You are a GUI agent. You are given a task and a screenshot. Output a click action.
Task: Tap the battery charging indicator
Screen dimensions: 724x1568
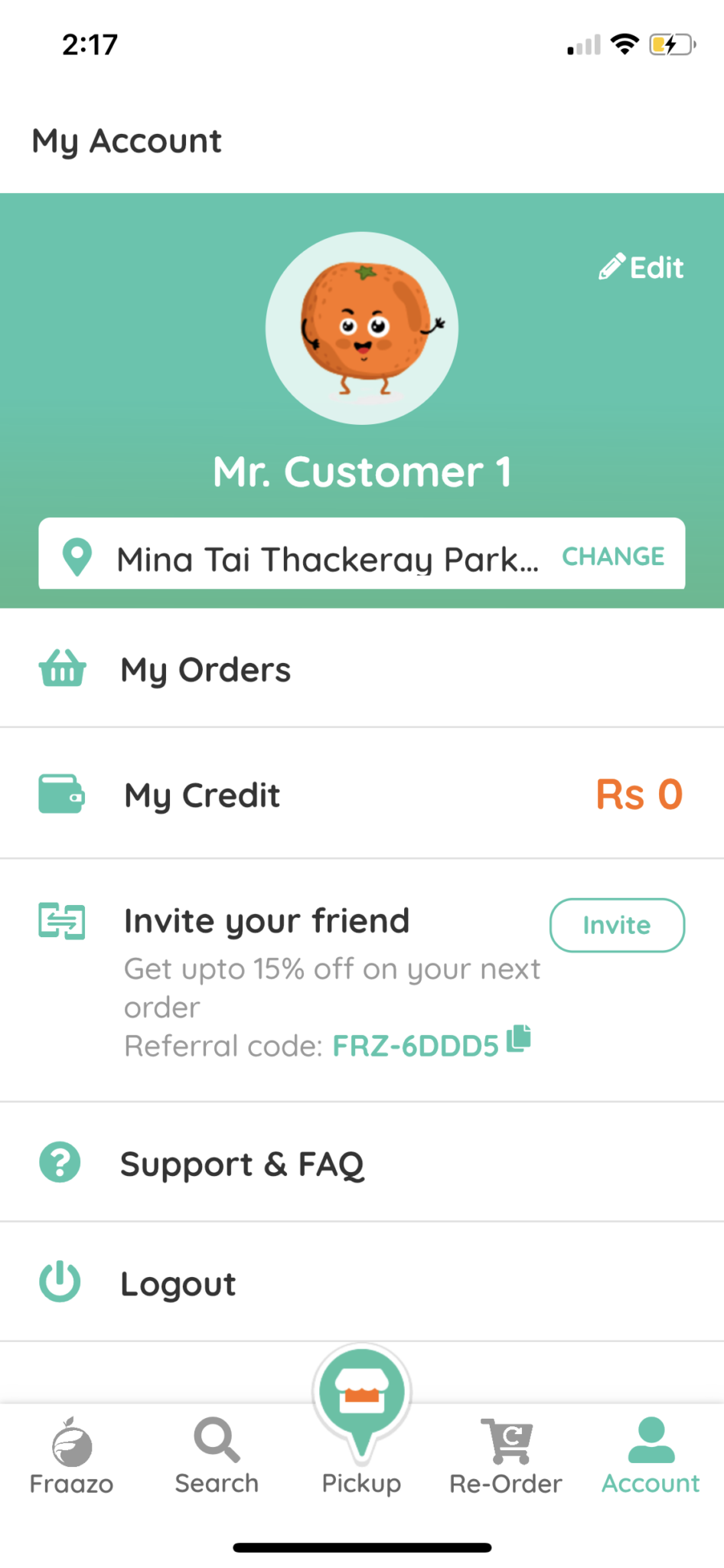tap(670, 44)
